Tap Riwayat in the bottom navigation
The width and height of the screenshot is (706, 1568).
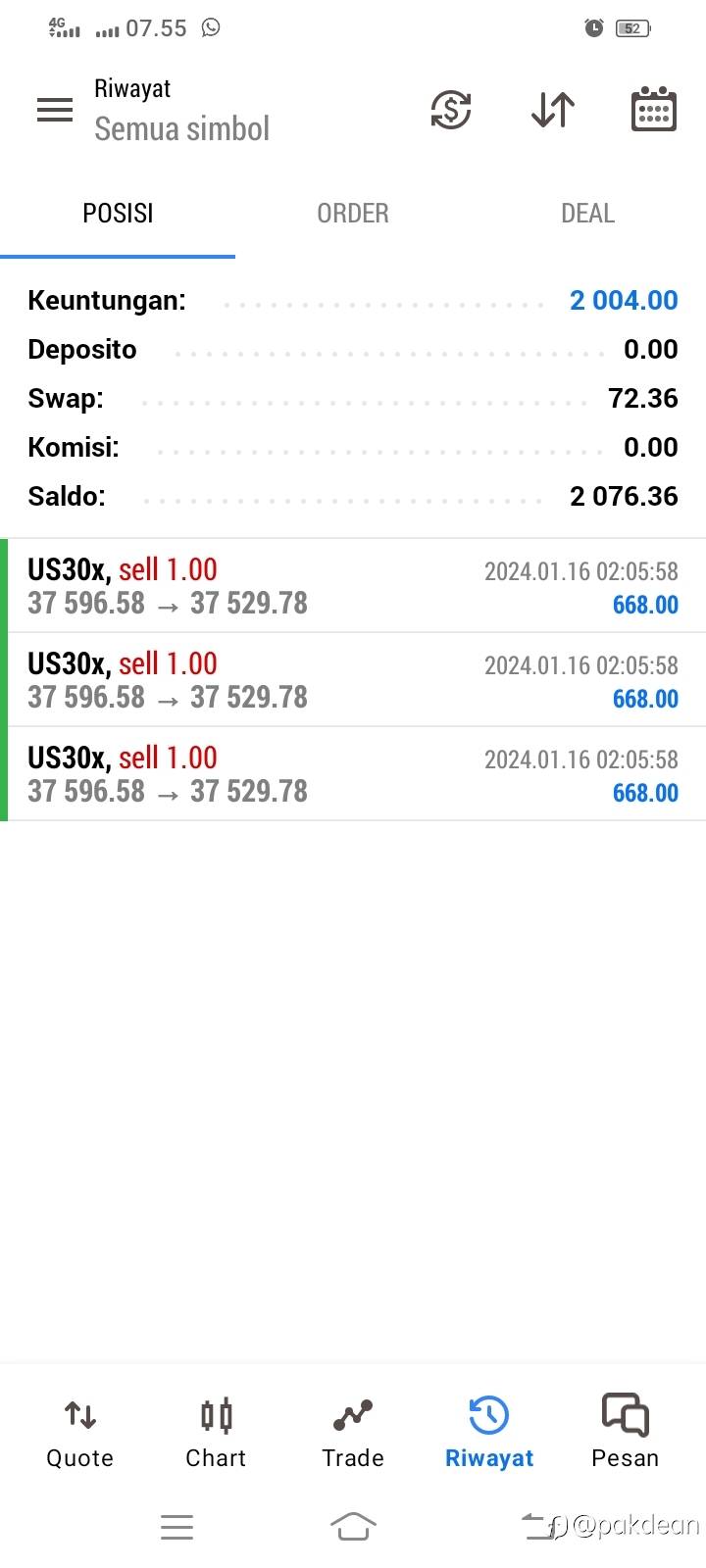[x=489, y=1433]
